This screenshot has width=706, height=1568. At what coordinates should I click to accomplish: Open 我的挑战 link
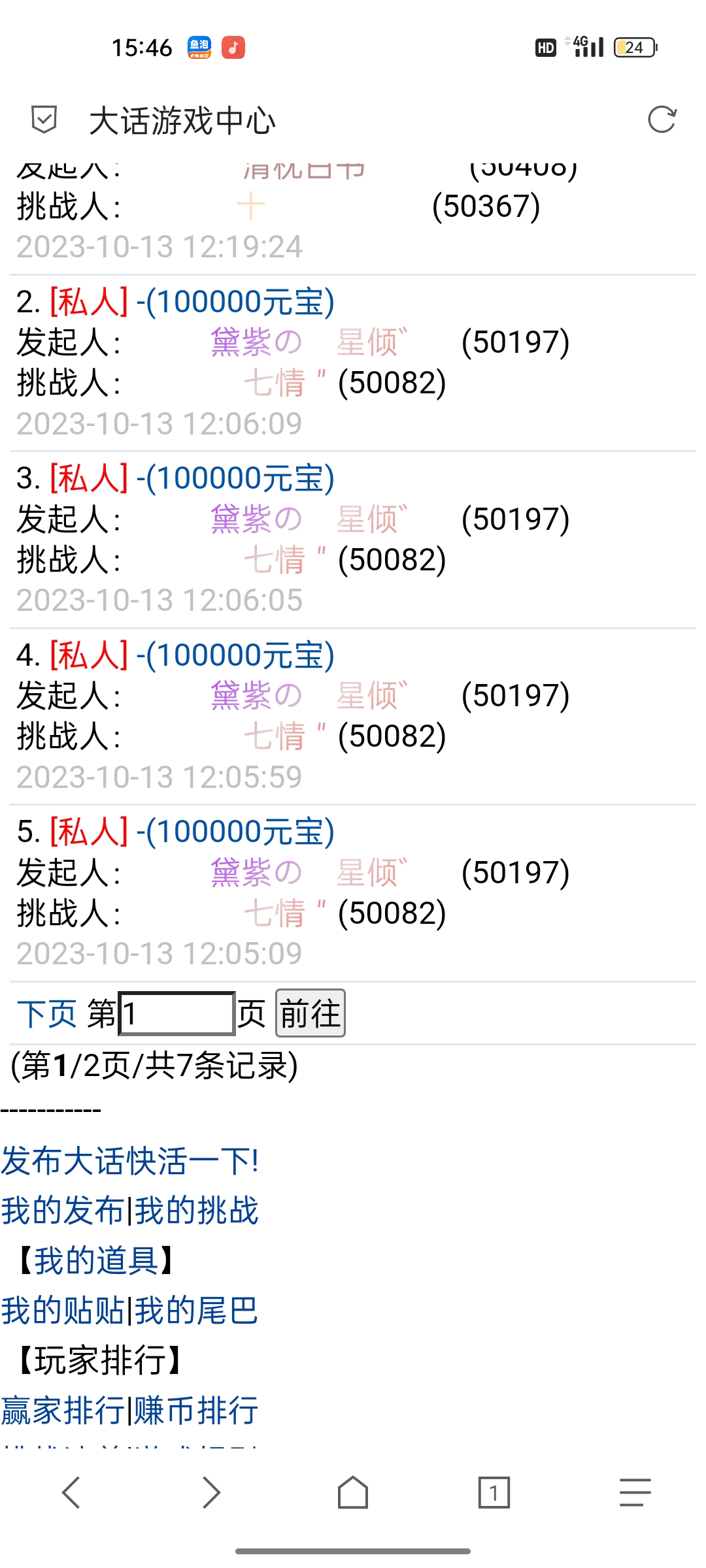click(x=197, y=1211)
